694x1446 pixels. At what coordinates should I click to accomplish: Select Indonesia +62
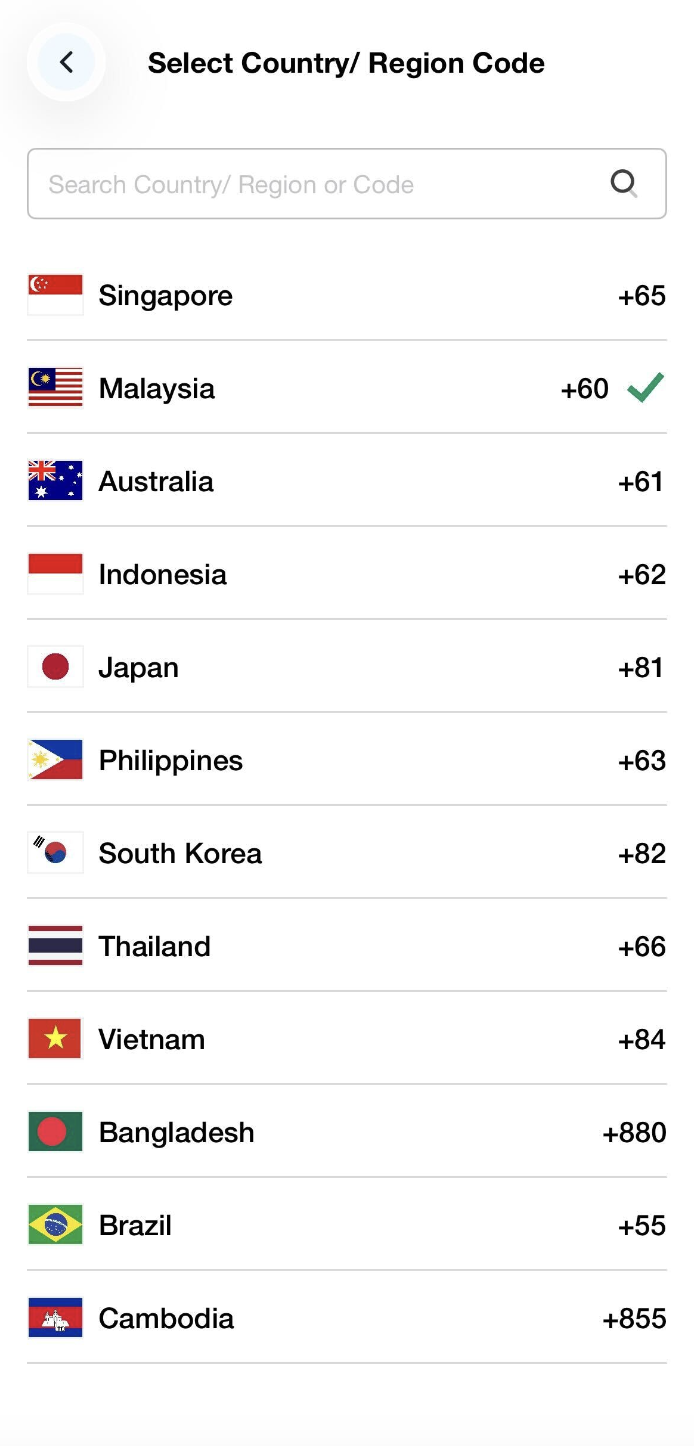click(346, 574)
